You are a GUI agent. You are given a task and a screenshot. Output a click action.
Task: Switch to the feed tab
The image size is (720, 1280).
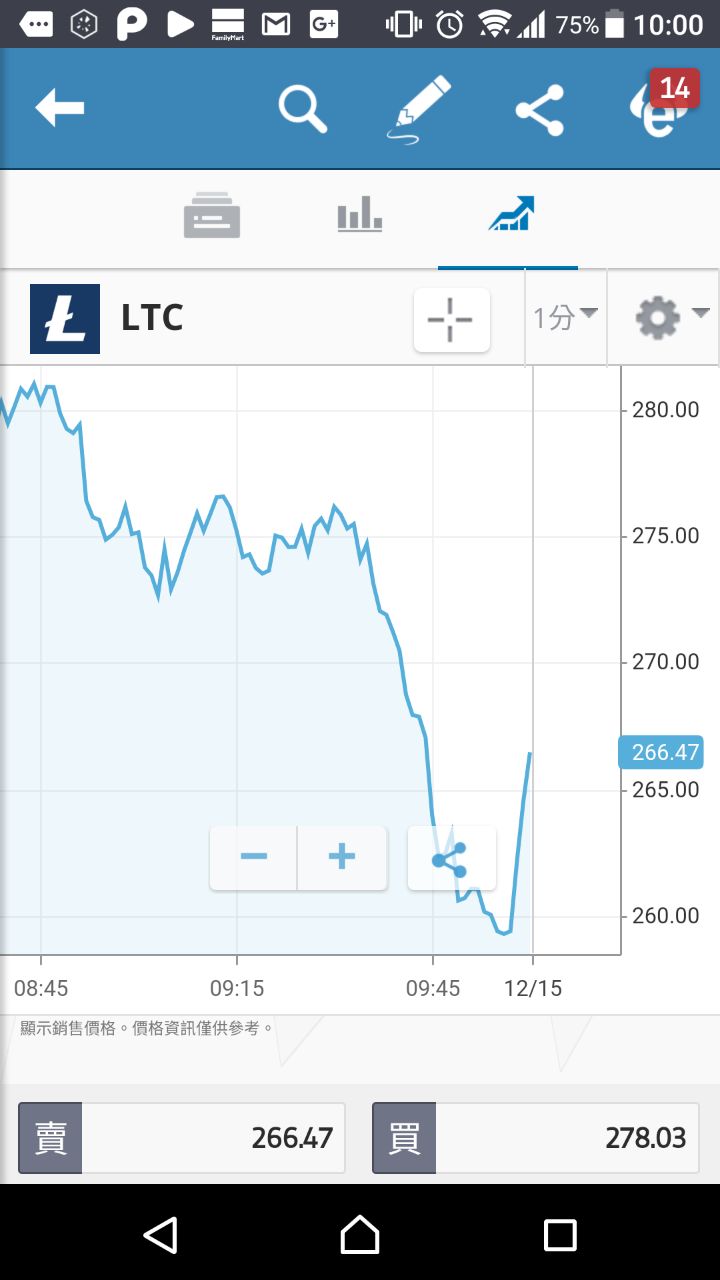click(212, 215)
